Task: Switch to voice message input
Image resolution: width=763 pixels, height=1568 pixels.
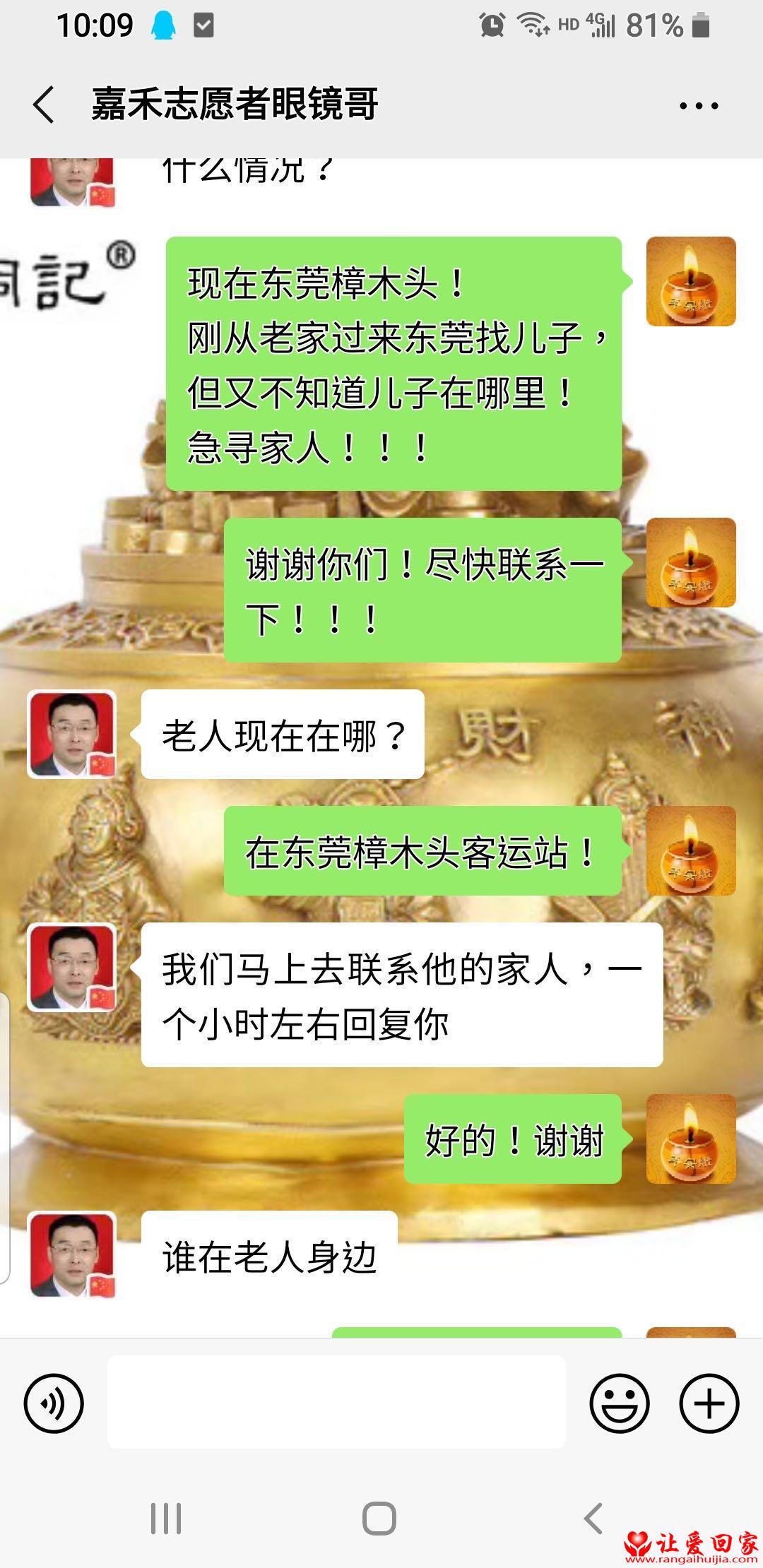Action: coord(54,1403)
